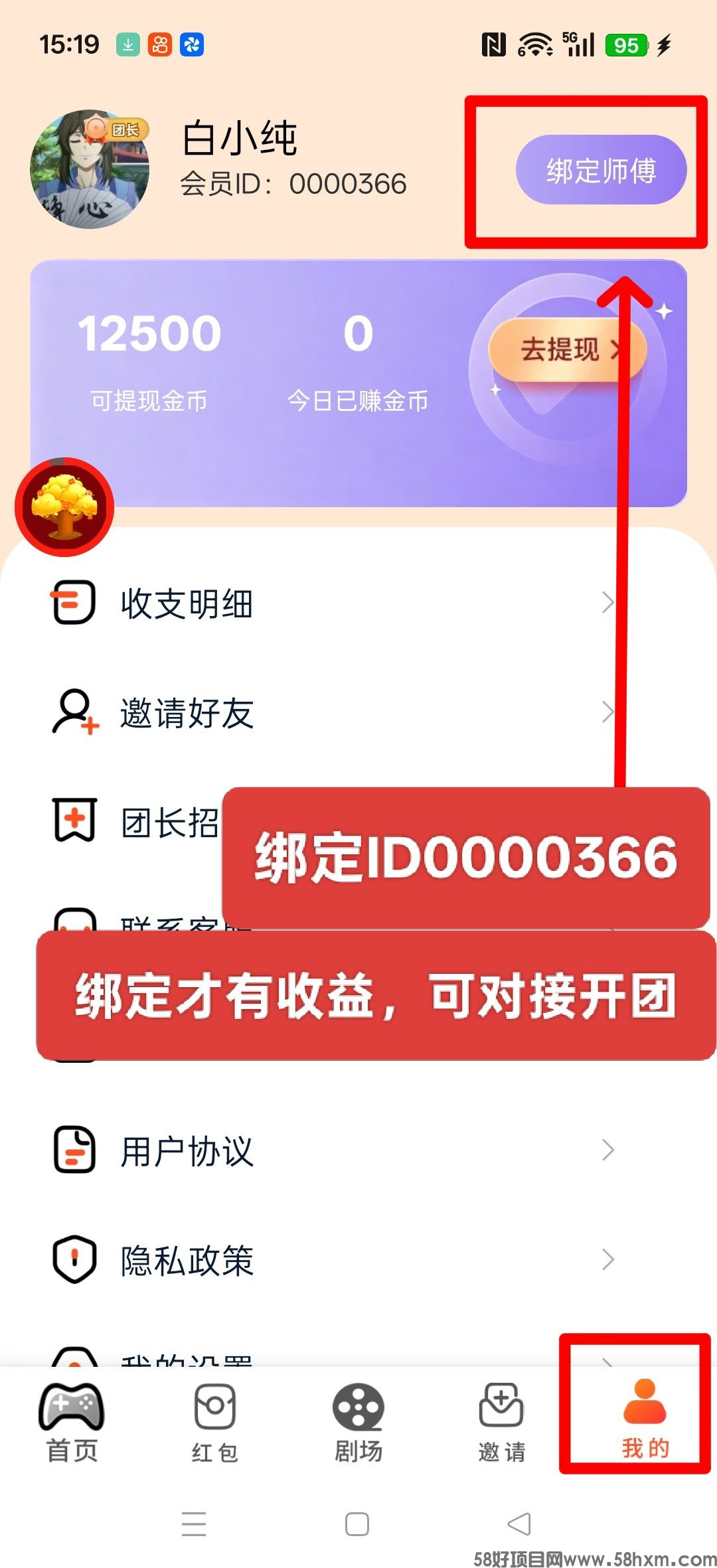Click the 邀请好友 add-friend icon
Screen dimensions: 717x1568
pos(73,712)
